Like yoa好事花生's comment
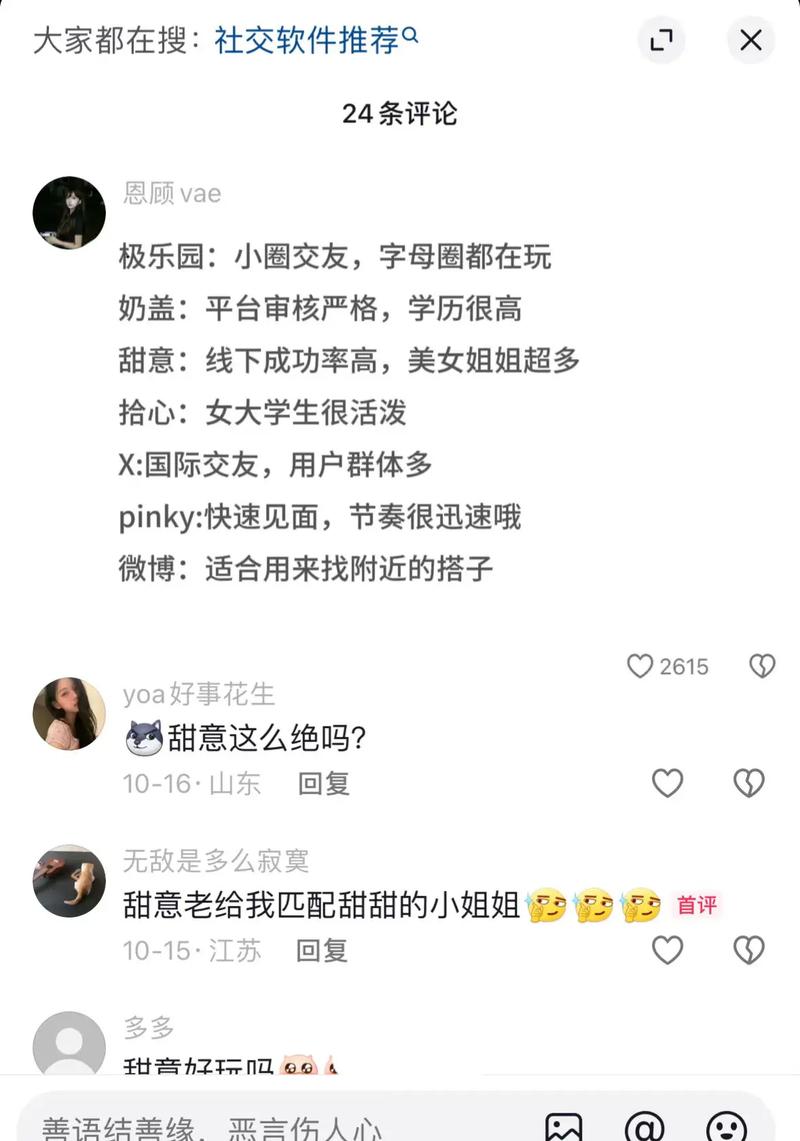Viewport: 800px width, 1141px height. click(x=667, y=783)
